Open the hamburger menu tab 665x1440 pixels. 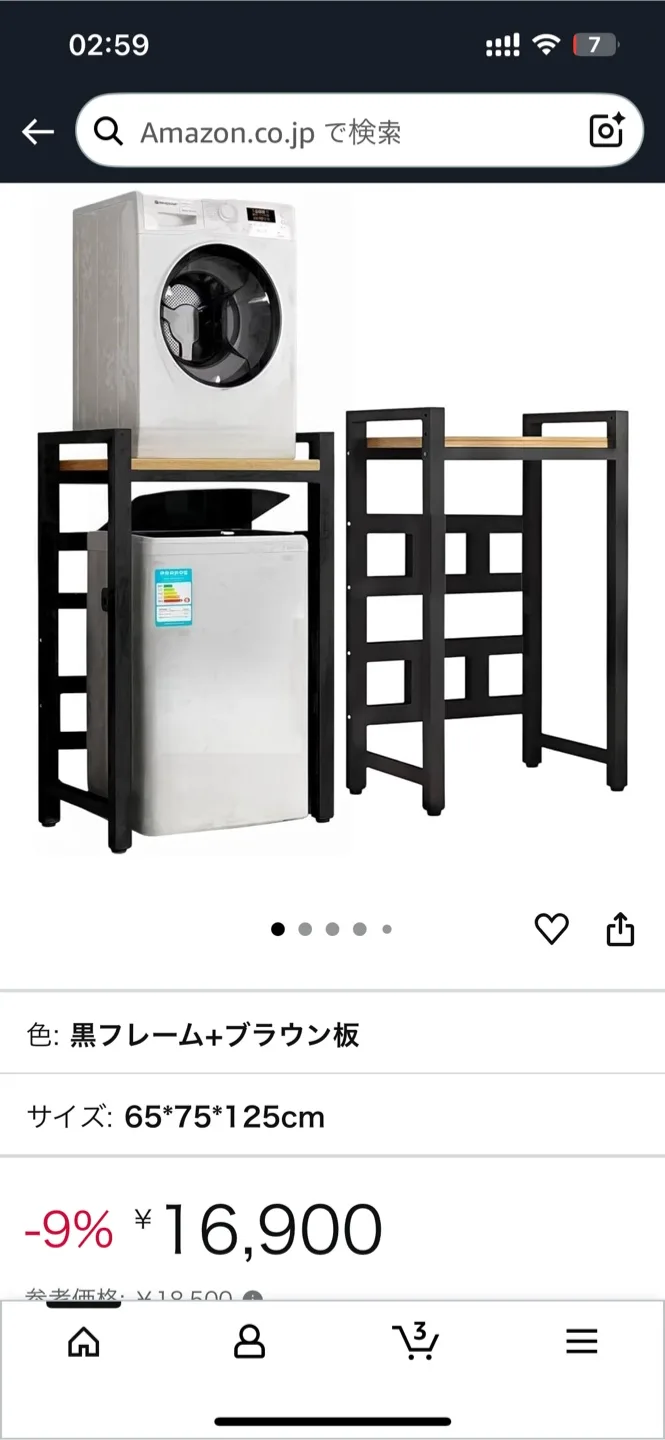581,1342
